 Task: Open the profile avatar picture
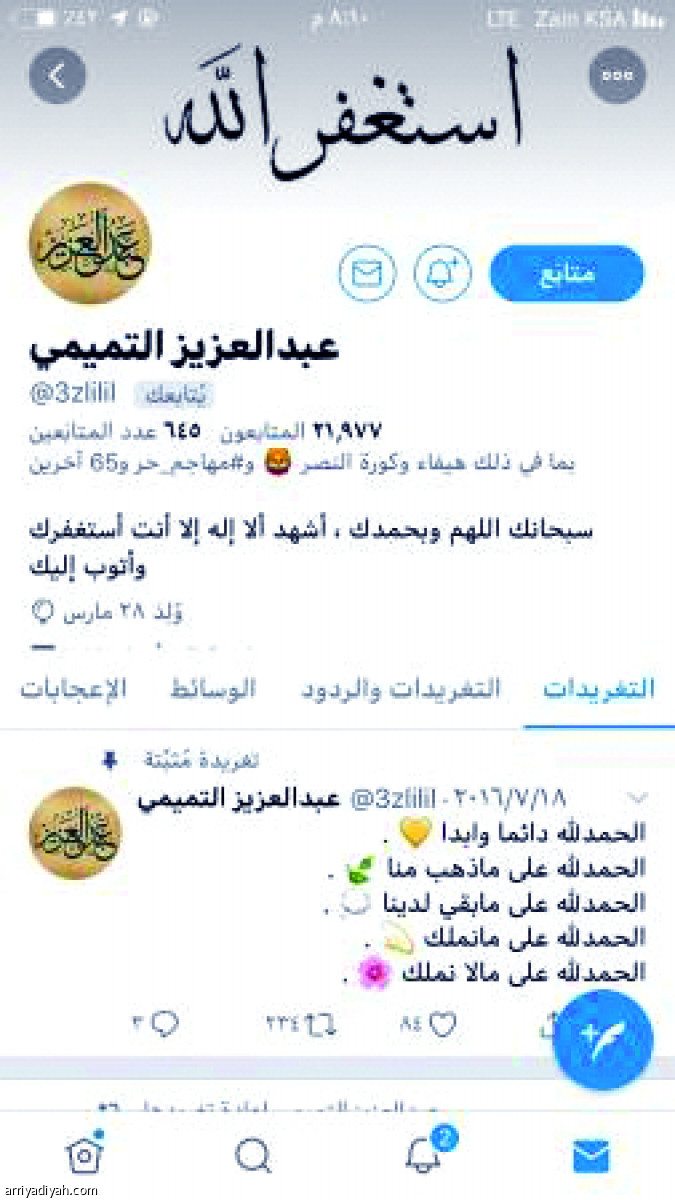pos(89,243)
